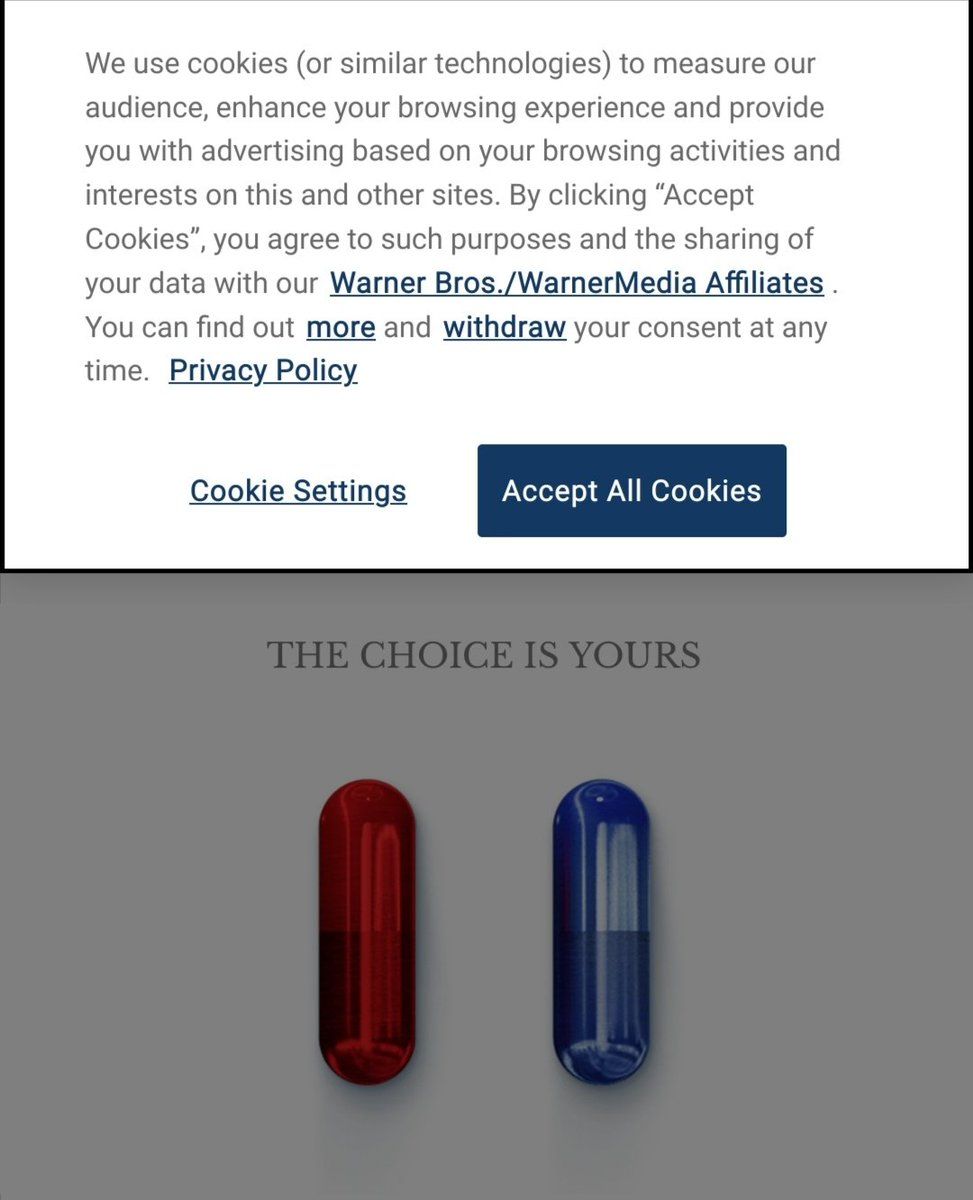
Task: Follow the "withdraw" consent link
Action: click(504, 327)
